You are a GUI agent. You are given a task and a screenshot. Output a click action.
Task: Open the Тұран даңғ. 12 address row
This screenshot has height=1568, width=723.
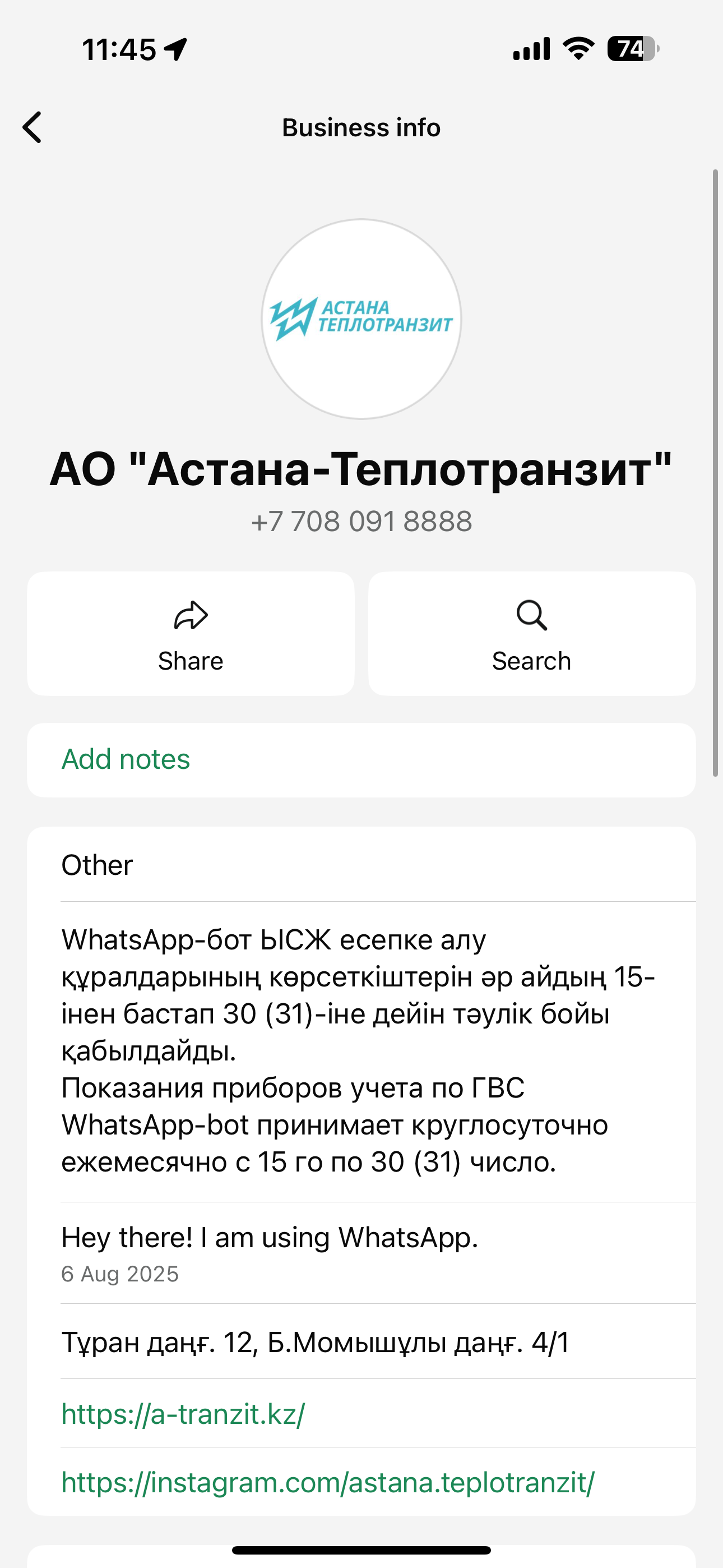click(315, 1343)
